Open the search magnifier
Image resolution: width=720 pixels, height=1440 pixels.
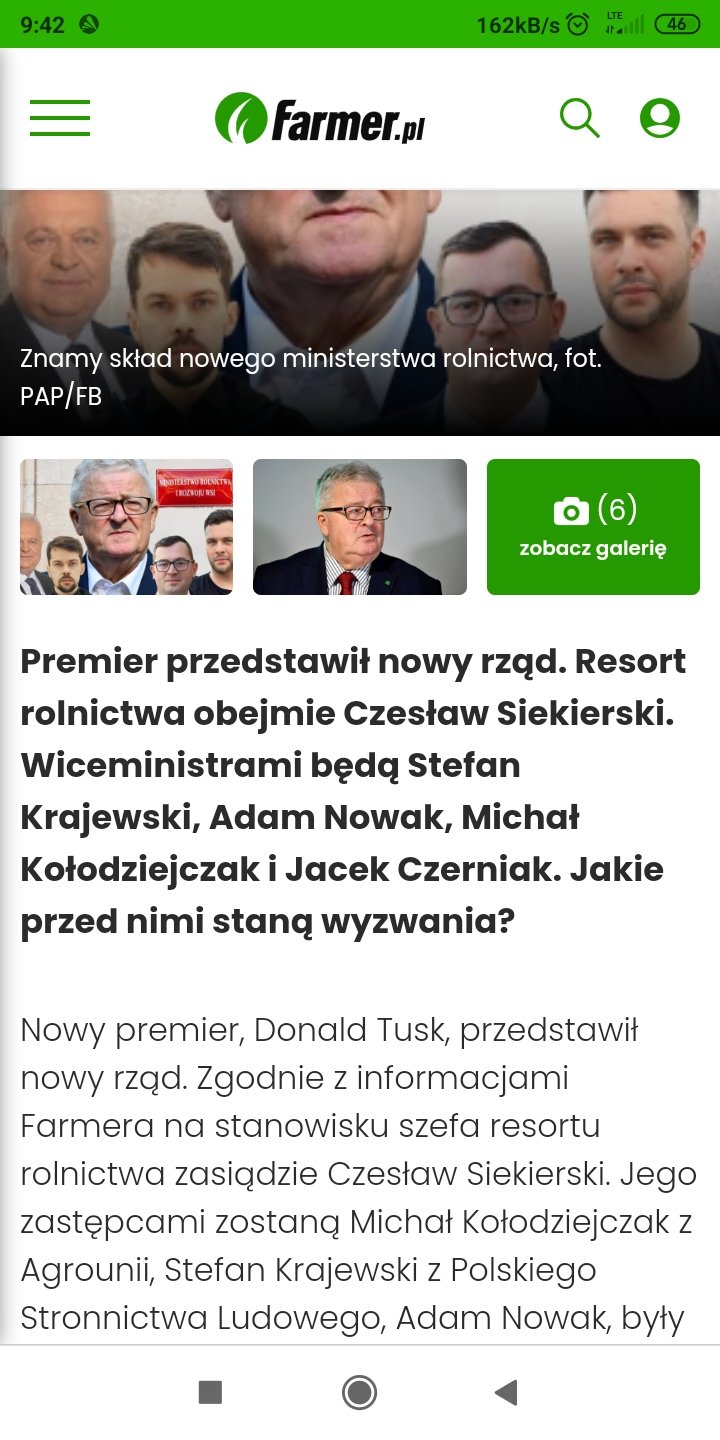click(579, 118)
